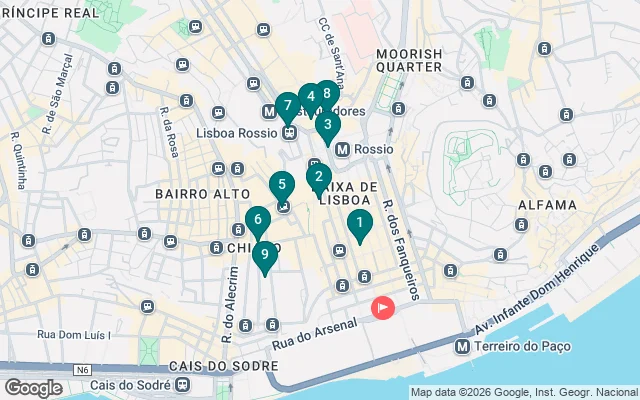Open map pin number 6 in Chiado
640x400 pixels.
click(257, 221)
